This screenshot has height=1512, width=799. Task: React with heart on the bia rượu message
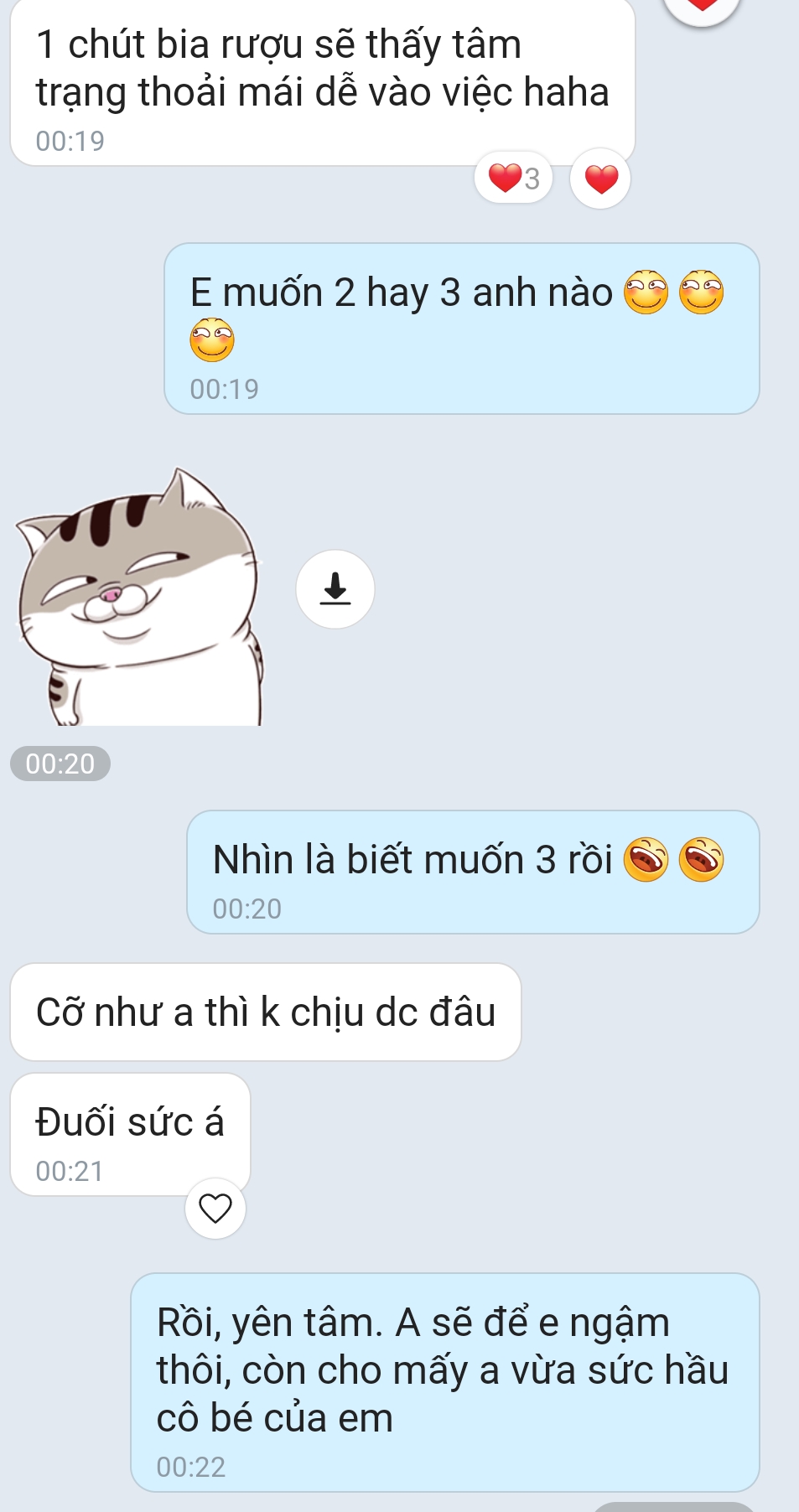coord(600,179)
